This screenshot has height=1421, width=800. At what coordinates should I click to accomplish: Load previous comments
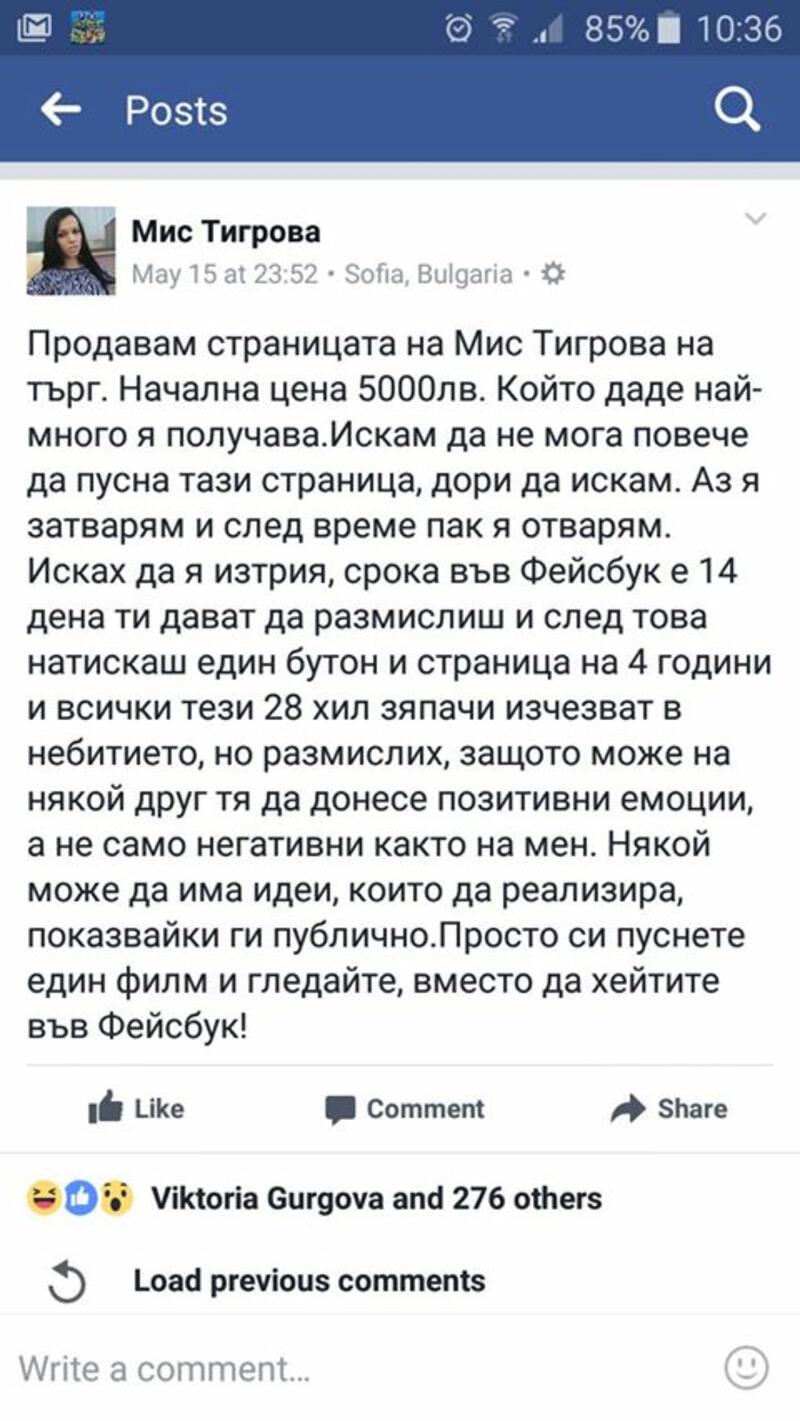pyautogui.click(x=308, y=1280)
